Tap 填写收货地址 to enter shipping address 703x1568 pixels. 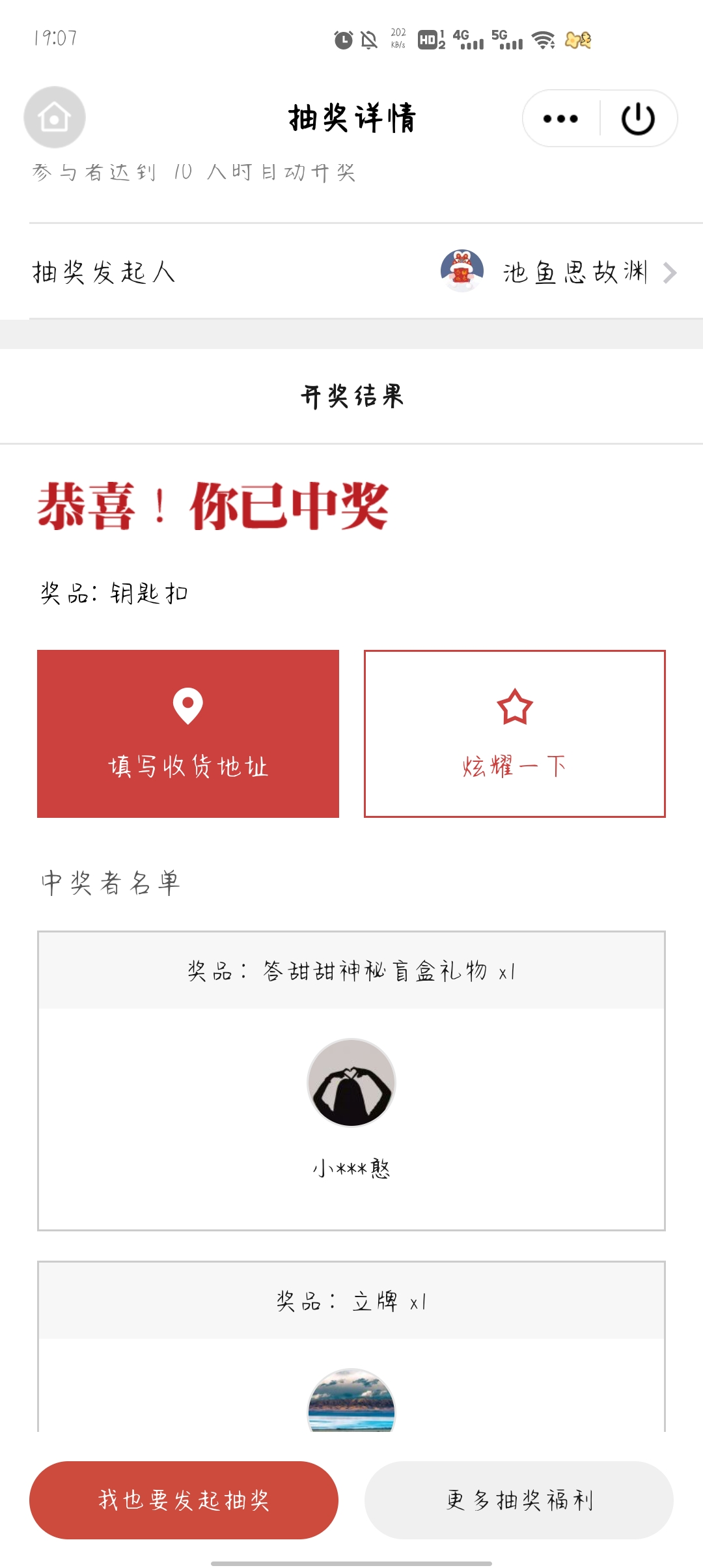click(x=188, y=733)
